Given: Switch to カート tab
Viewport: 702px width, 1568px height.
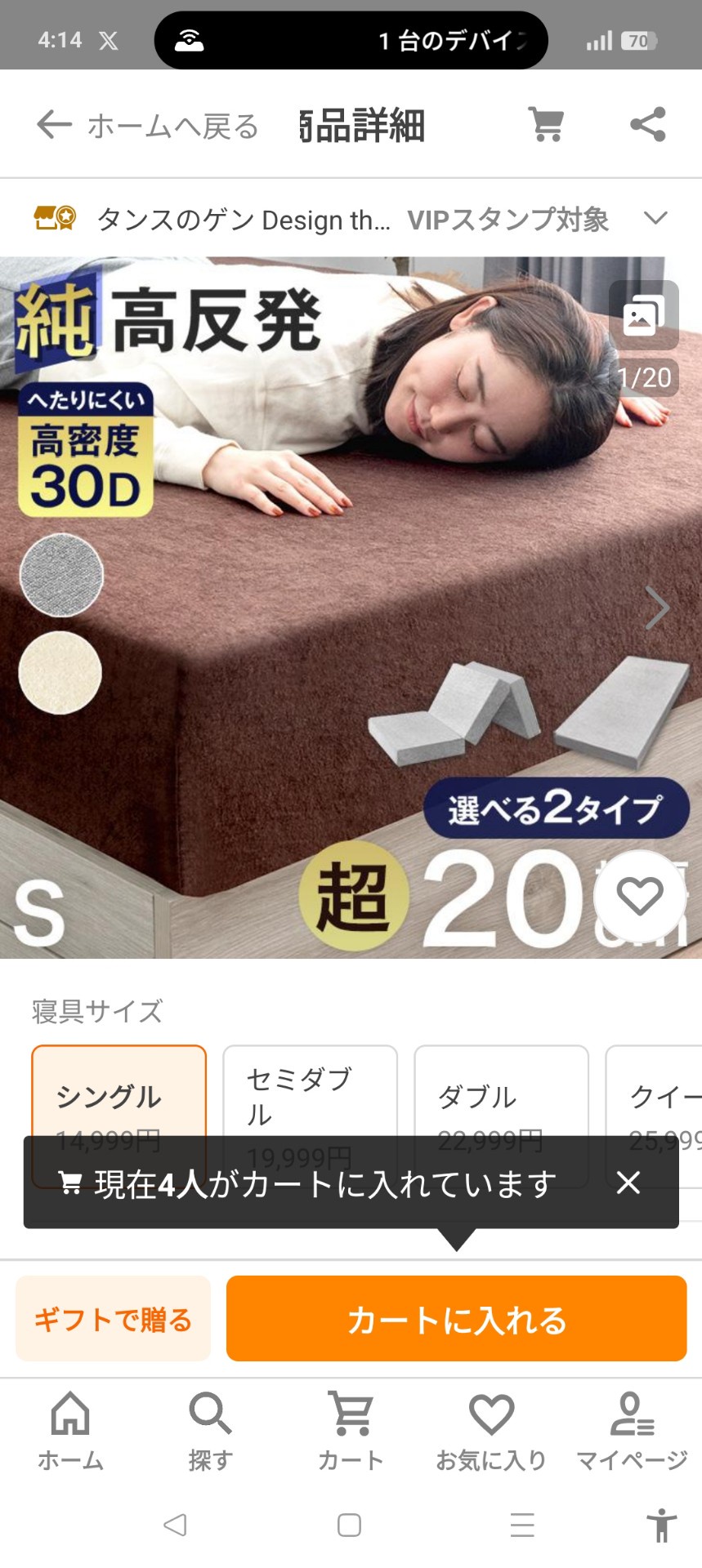Looking at the screenshot, I should coord(351,1431).
